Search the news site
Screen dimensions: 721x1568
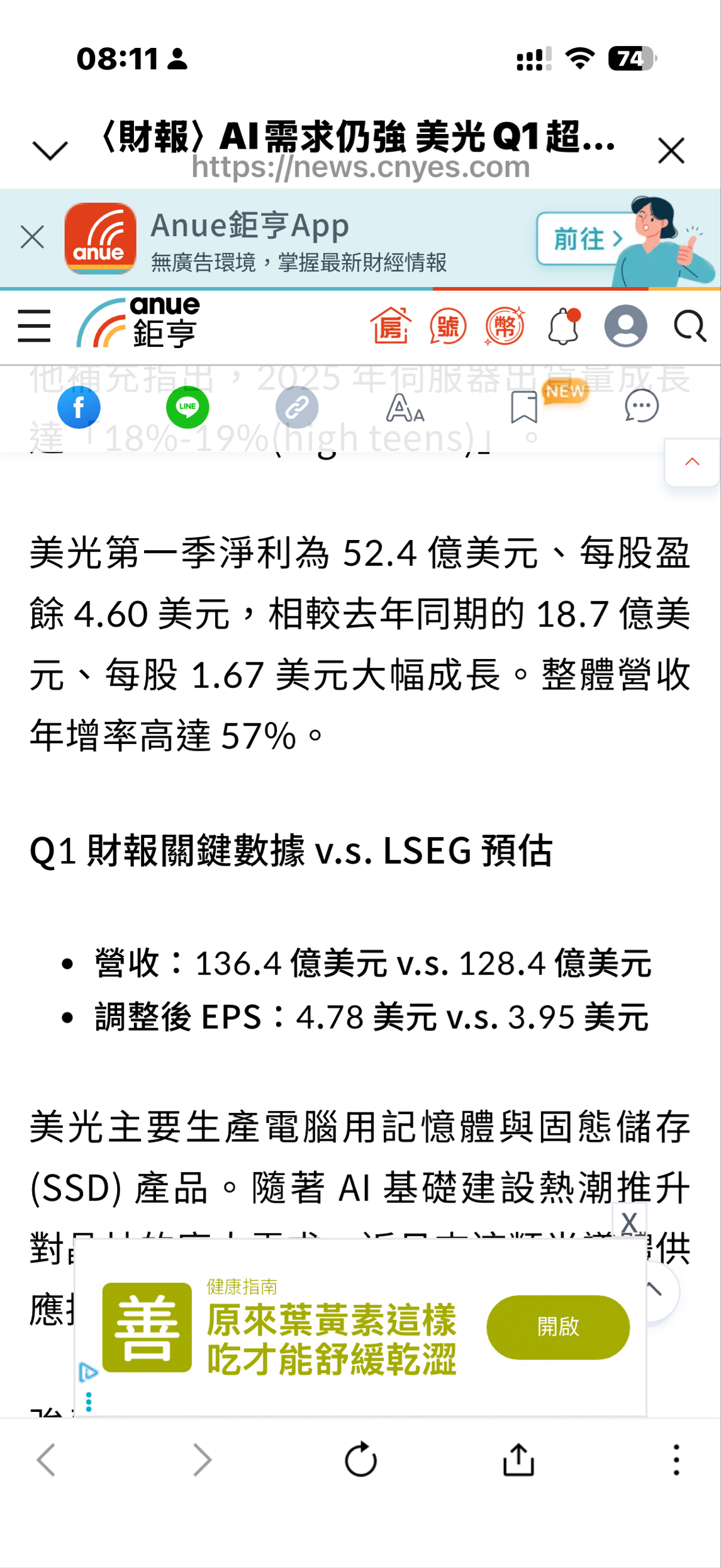click(690, 325)
